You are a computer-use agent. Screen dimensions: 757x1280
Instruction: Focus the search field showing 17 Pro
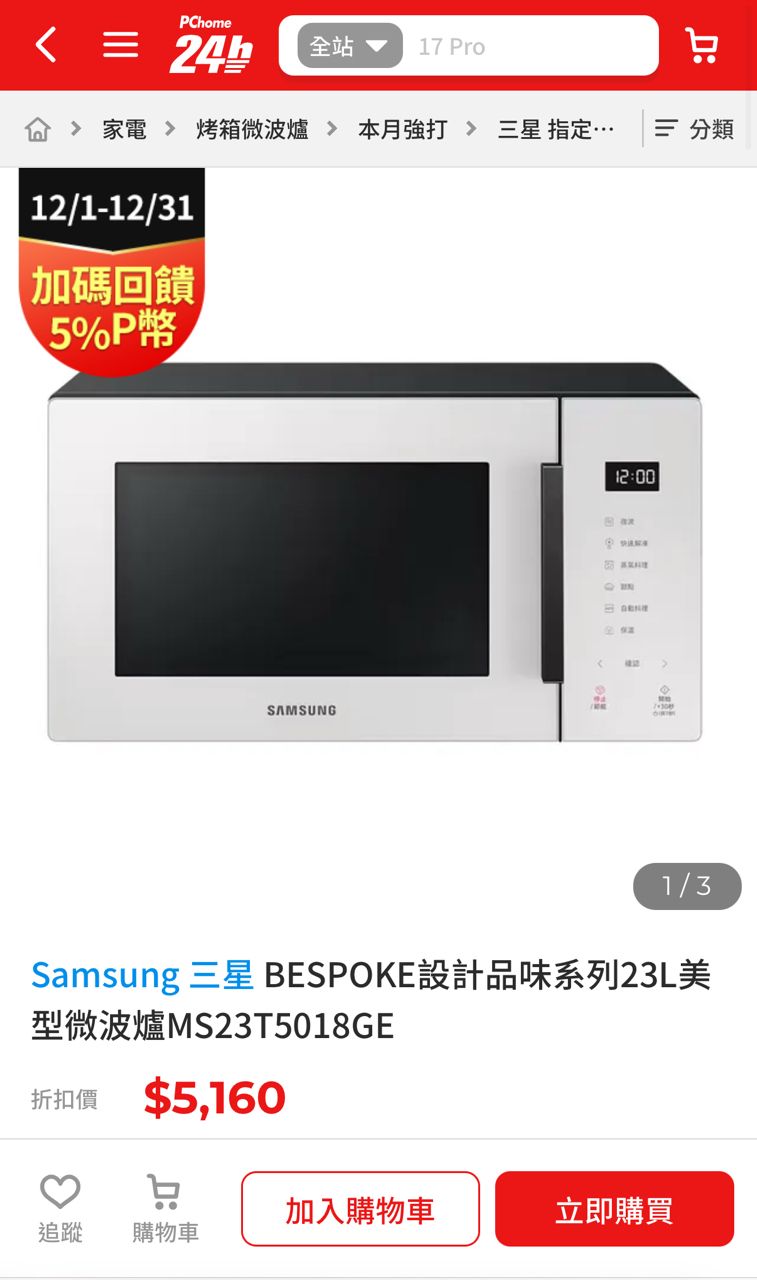pos(530,46)
